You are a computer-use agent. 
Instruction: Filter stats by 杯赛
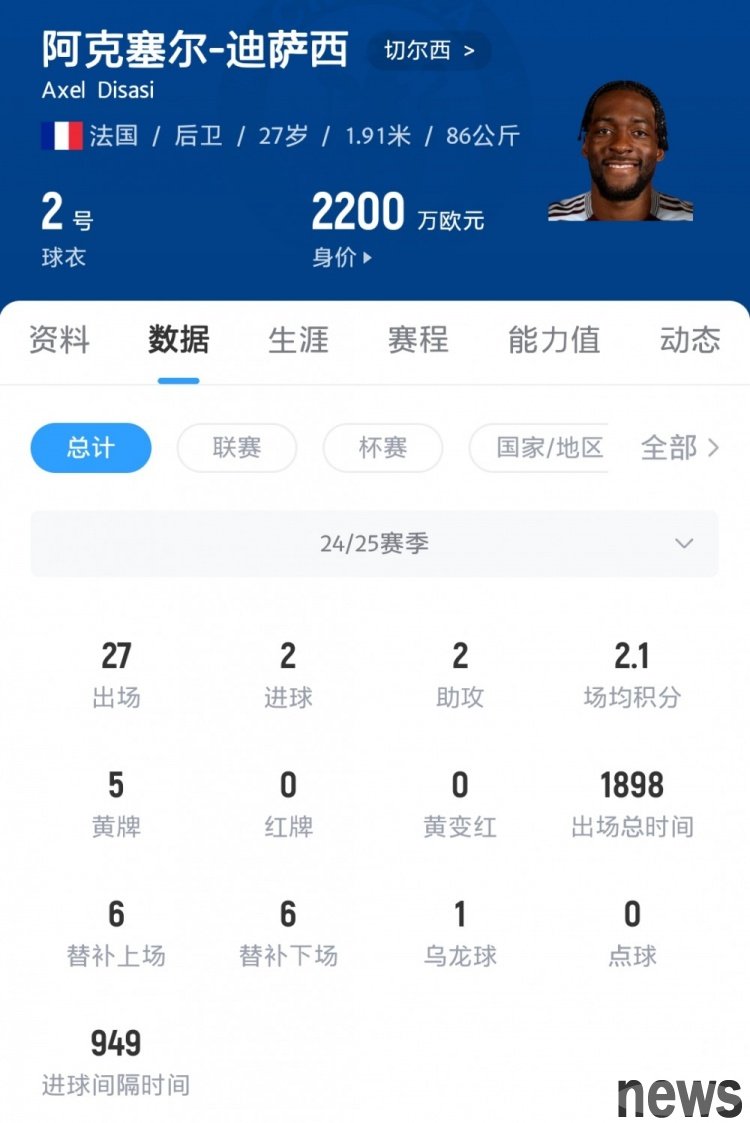pyautogui.click(x=383, y=448)
